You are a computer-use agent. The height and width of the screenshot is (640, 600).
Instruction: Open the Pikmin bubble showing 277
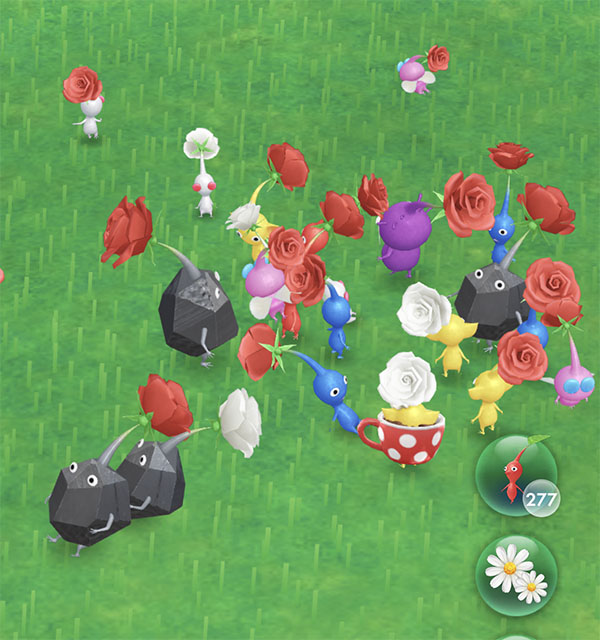[516, 476]
